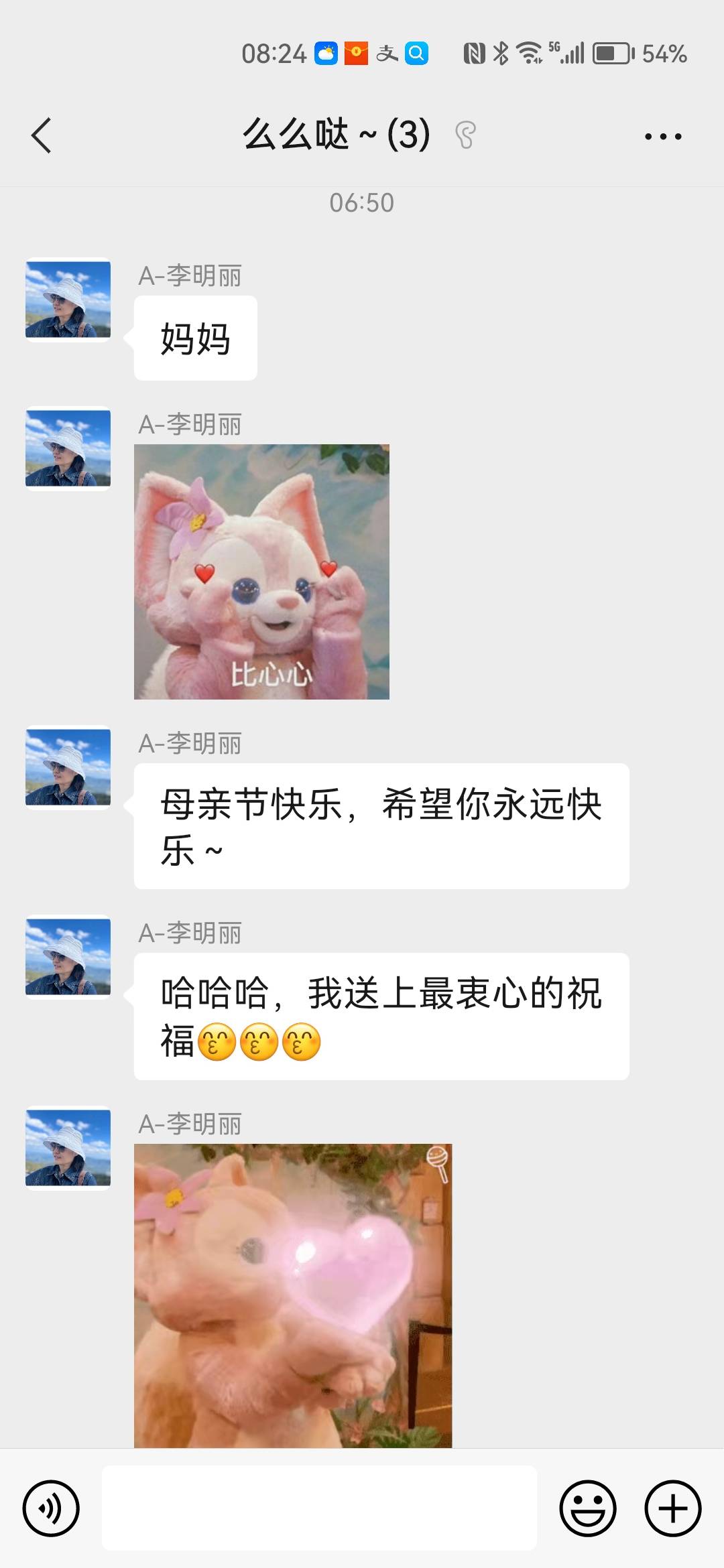Tap the weather icon in status bar

click(324, 51)
